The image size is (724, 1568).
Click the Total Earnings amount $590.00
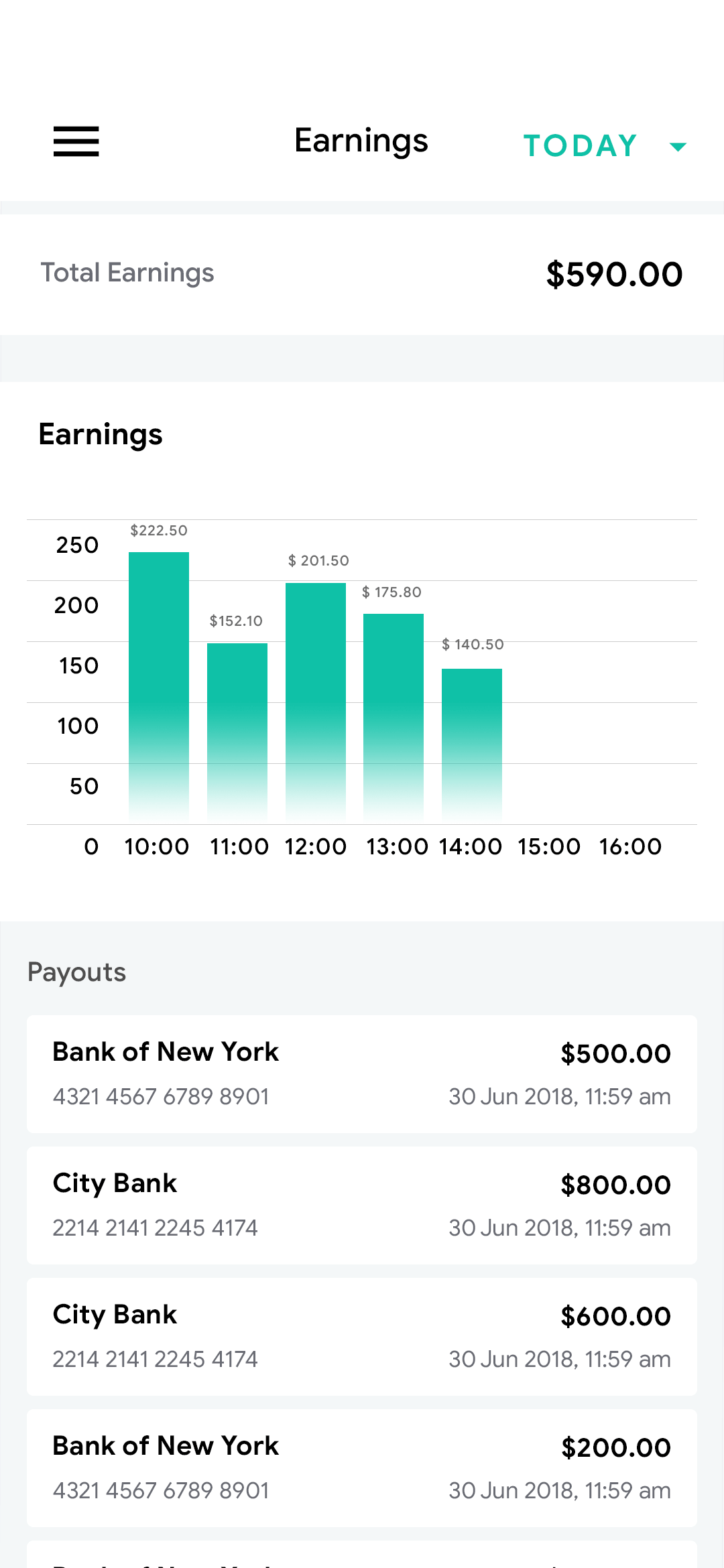(614, 273)
